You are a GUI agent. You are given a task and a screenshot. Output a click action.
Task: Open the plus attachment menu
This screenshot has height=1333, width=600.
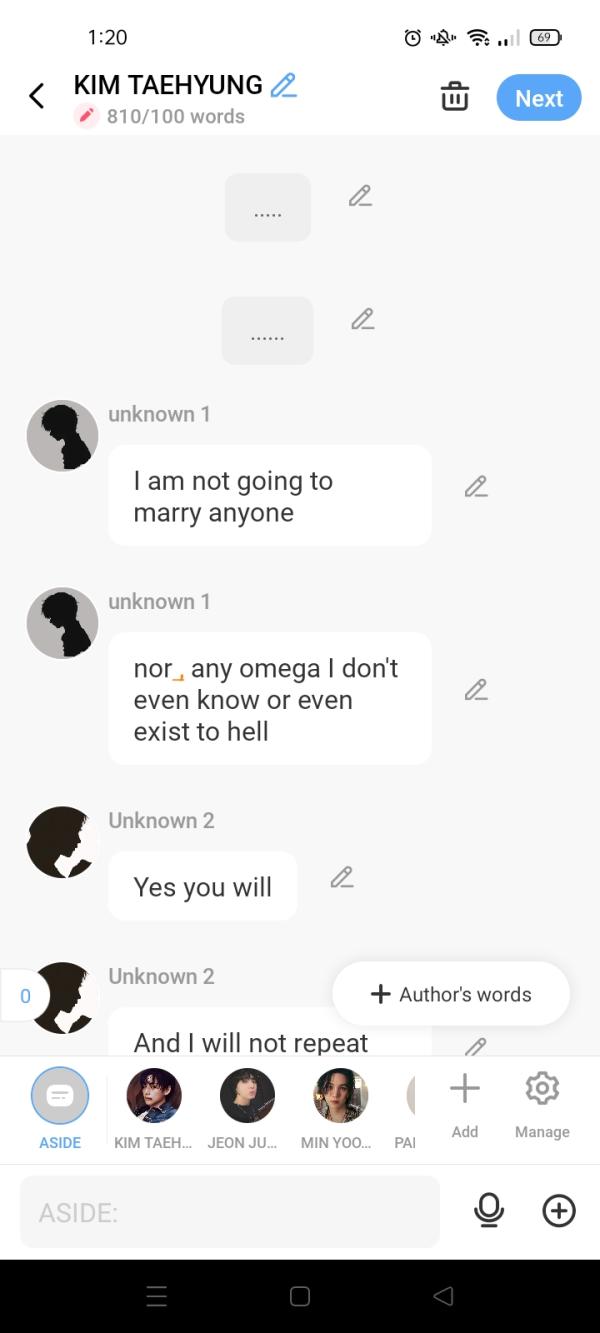click(559, 1211)
